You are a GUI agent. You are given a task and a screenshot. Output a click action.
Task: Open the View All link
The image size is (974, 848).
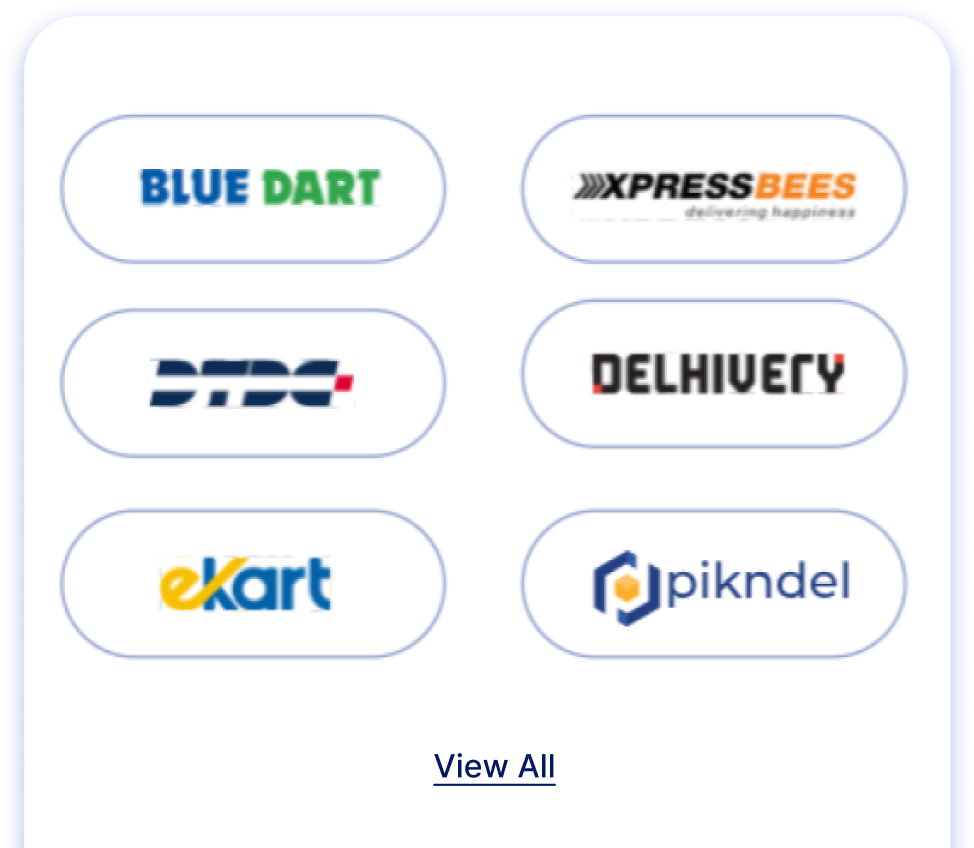[494, 766]
